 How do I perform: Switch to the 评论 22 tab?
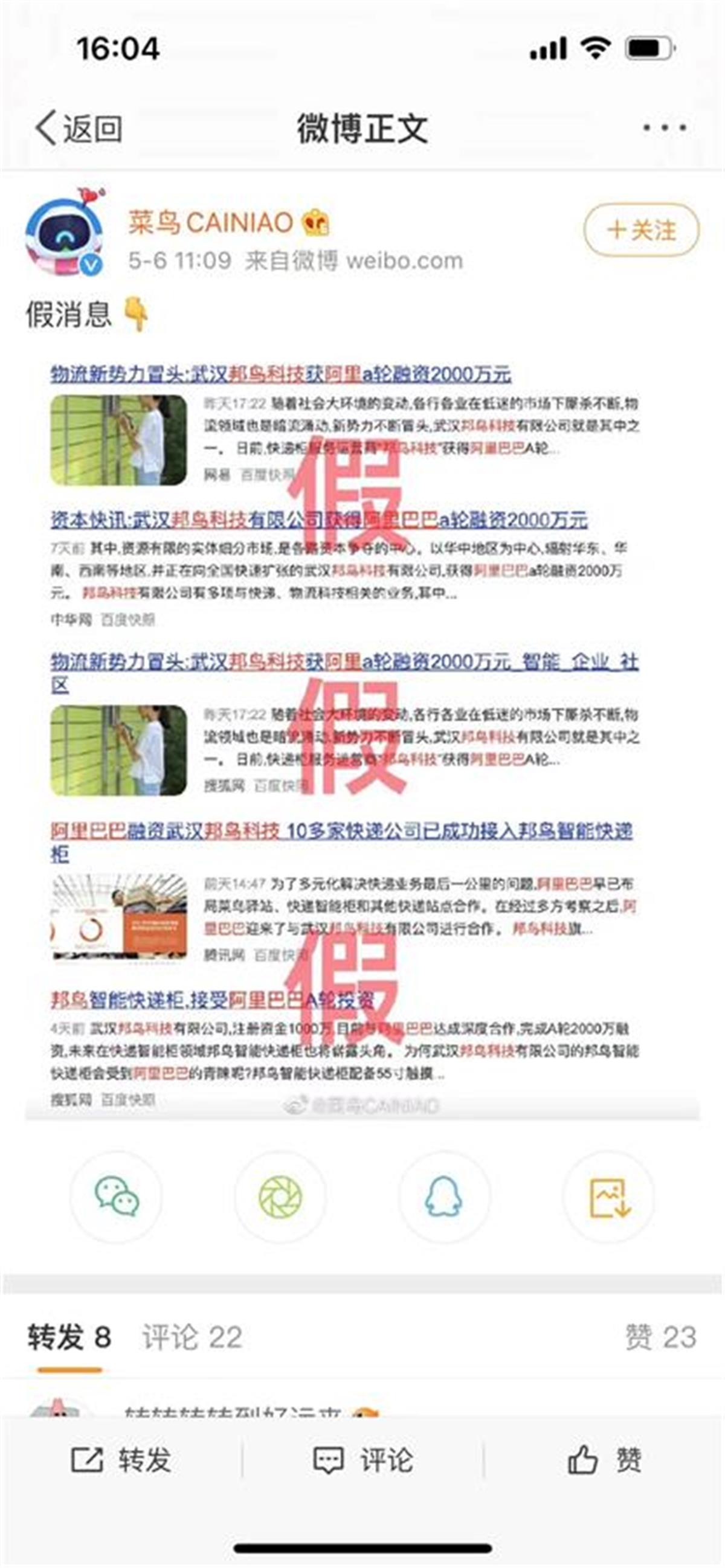coord(192,1338)
